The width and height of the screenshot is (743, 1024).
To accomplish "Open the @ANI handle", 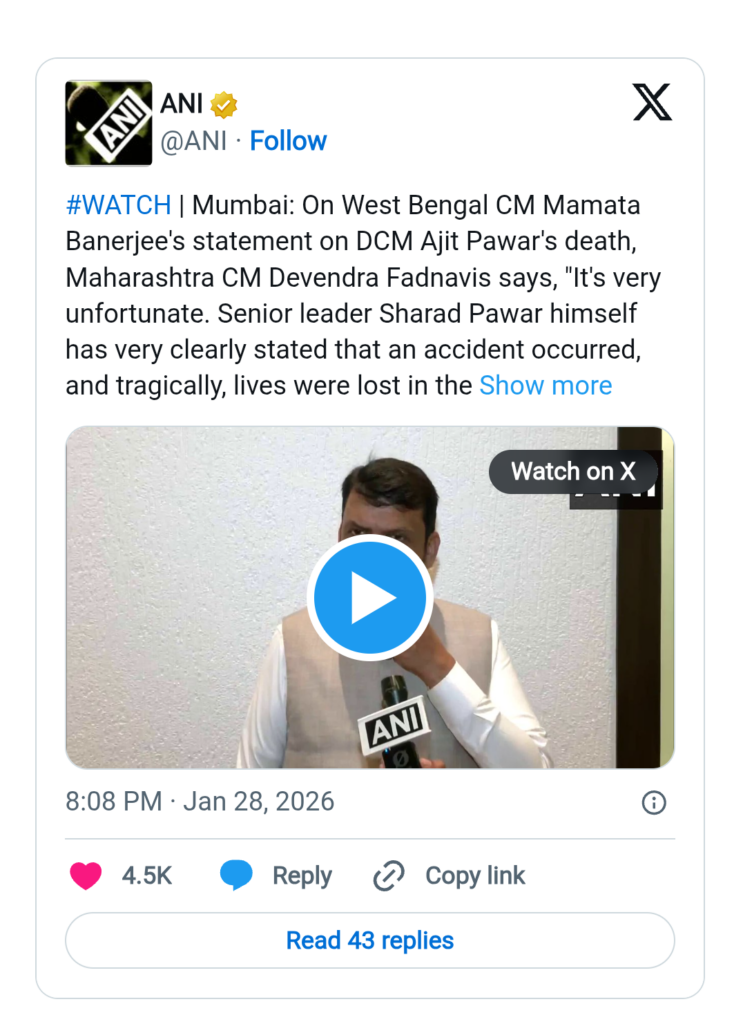I will coord(193,141).
